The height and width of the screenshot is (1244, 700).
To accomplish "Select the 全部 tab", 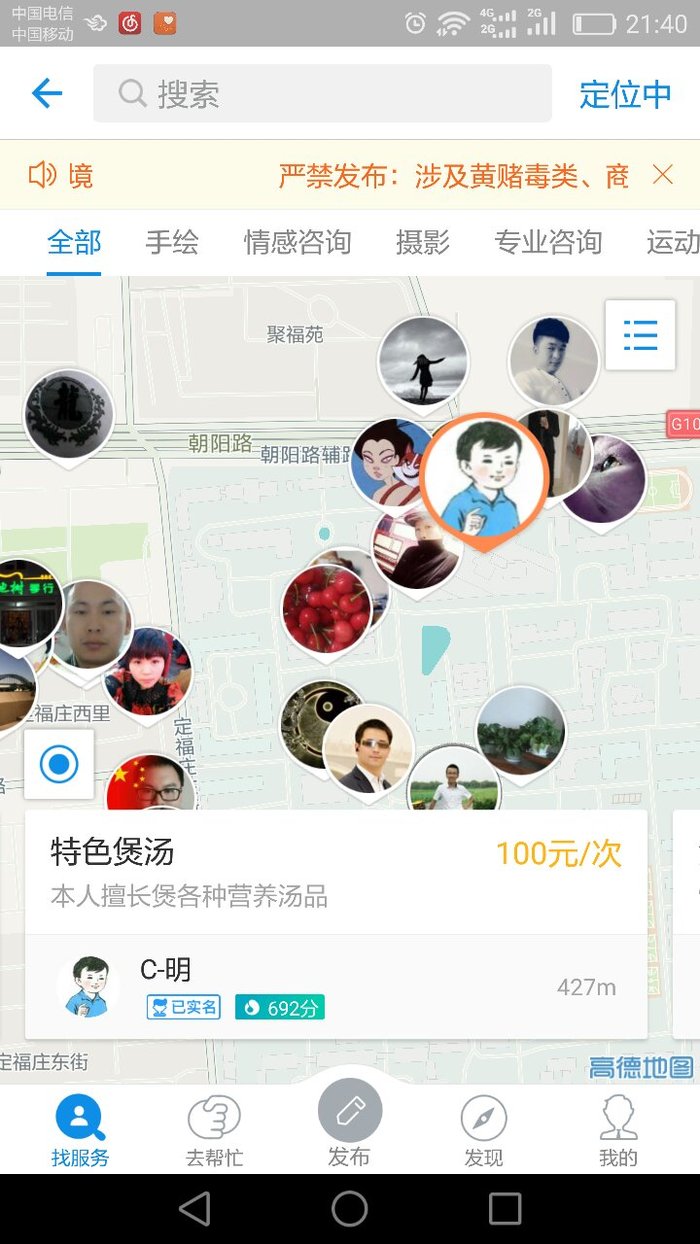I will (74, 242).
